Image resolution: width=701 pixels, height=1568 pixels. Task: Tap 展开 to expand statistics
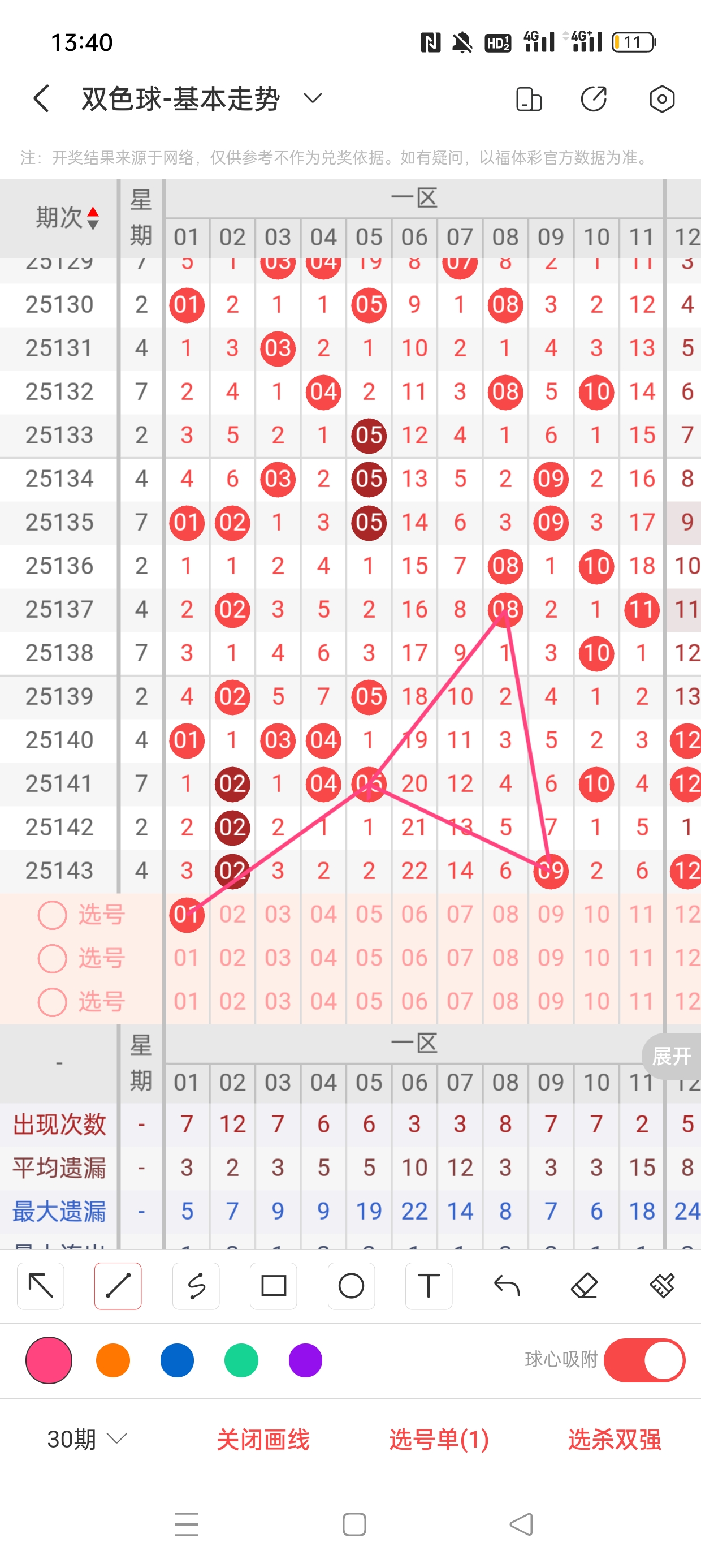[x=671, y=1056]
